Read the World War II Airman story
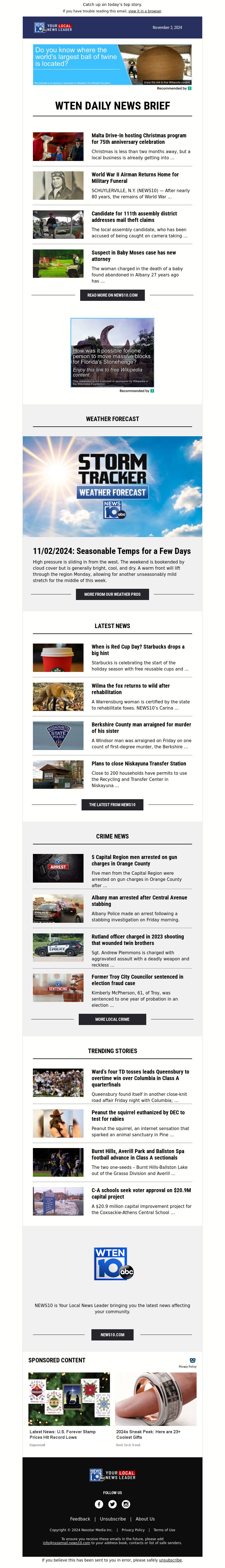 pyautogui.click(x=135, y=177)
